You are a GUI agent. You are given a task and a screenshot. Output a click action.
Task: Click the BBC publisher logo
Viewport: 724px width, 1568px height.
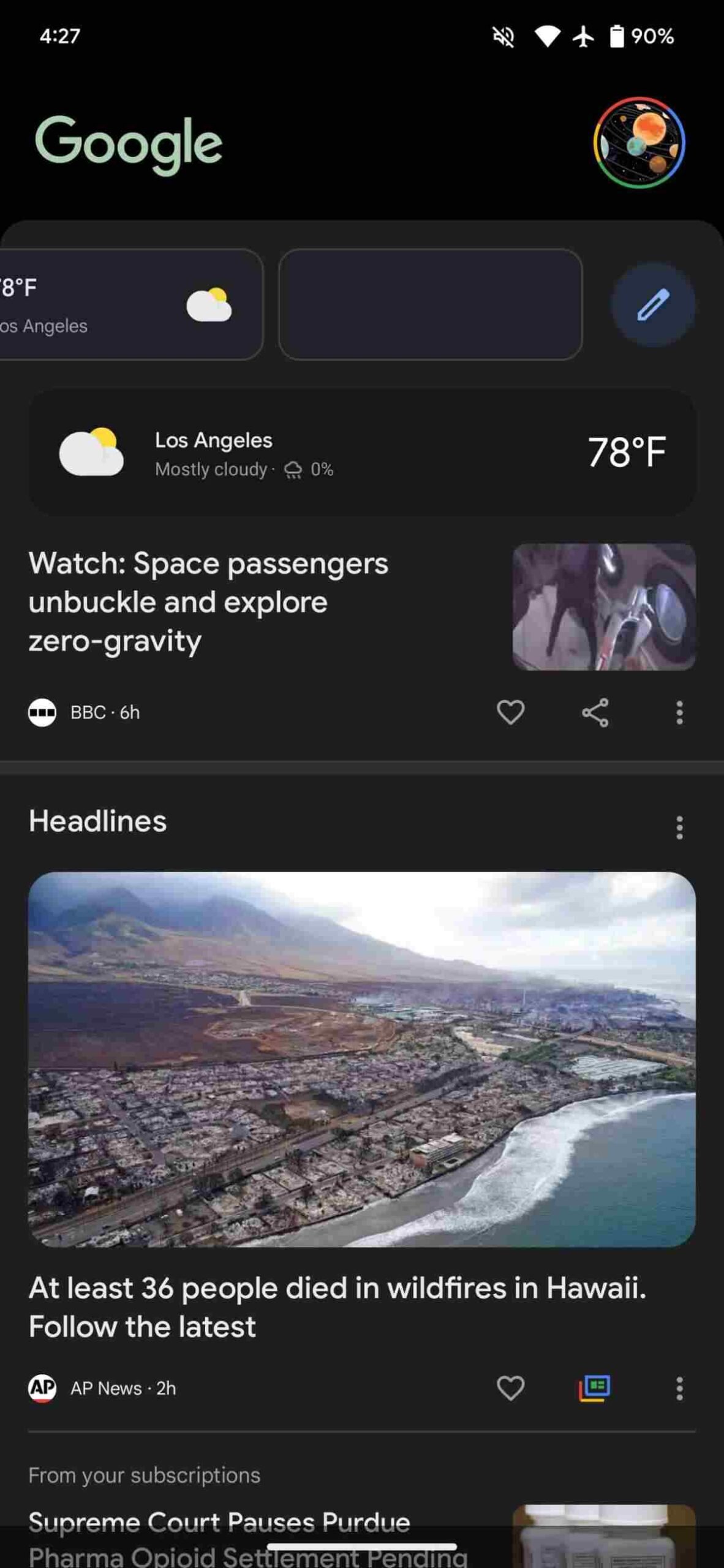(43, 712)
